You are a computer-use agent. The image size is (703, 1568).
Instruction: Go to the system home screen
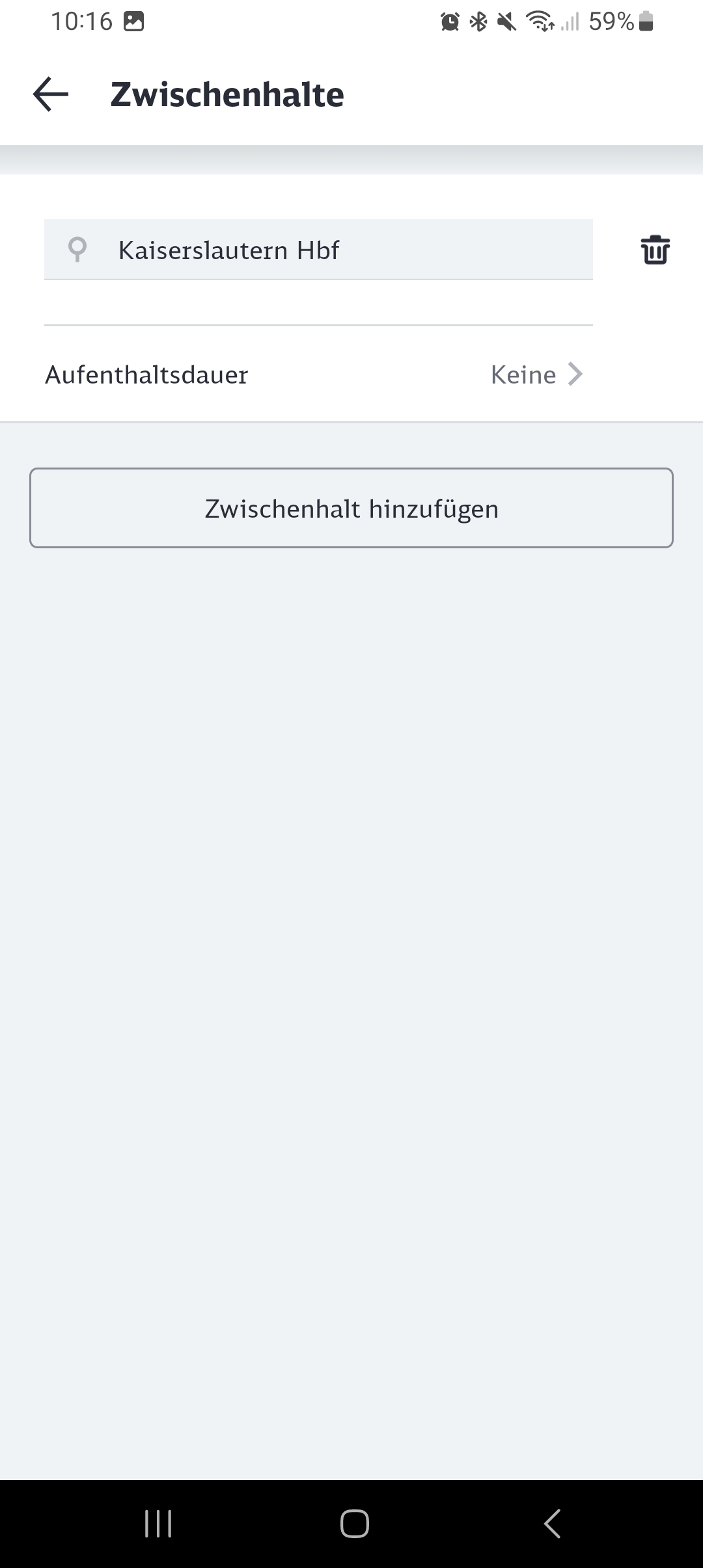click(355, 1524)
